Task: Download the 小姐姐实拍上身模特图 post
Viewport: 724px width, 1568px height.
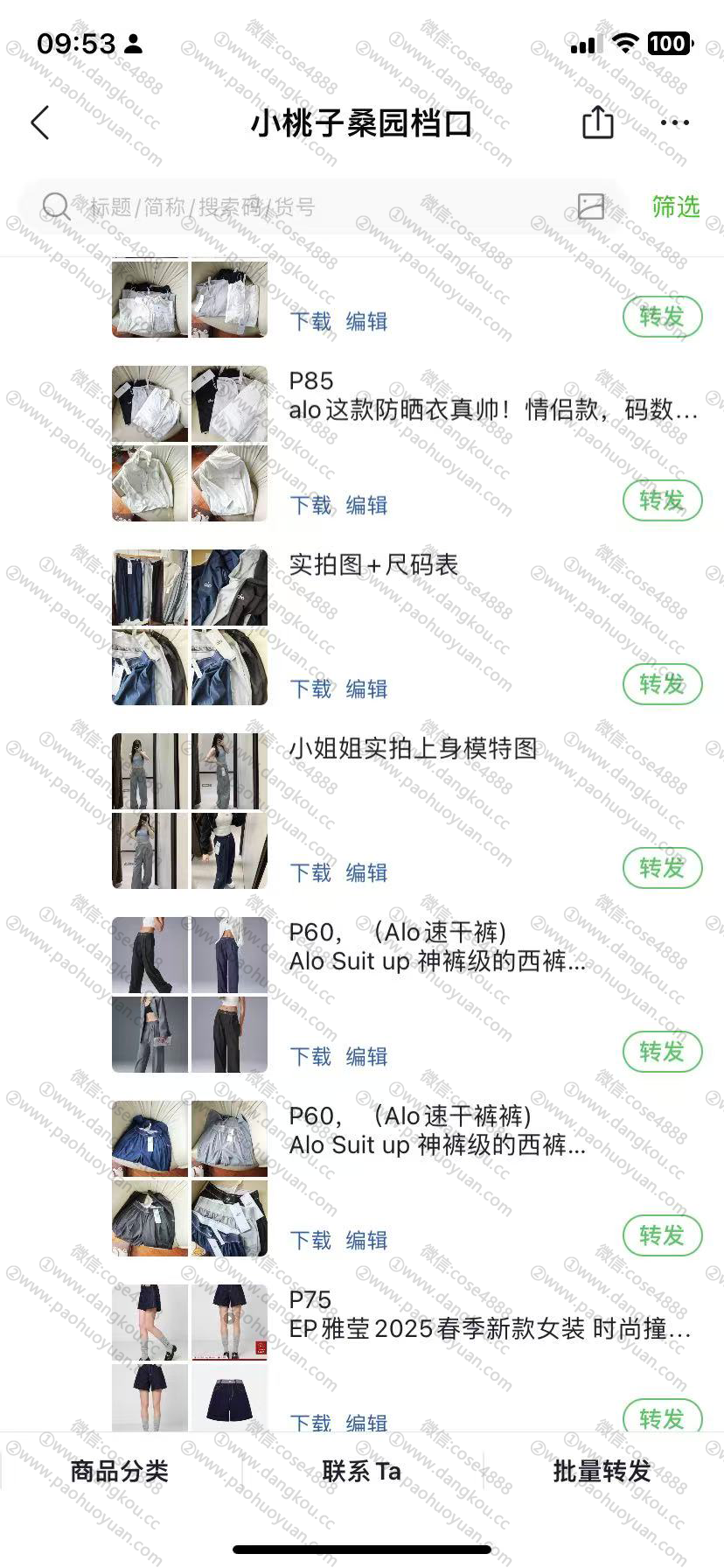Action: pos(310,873)
